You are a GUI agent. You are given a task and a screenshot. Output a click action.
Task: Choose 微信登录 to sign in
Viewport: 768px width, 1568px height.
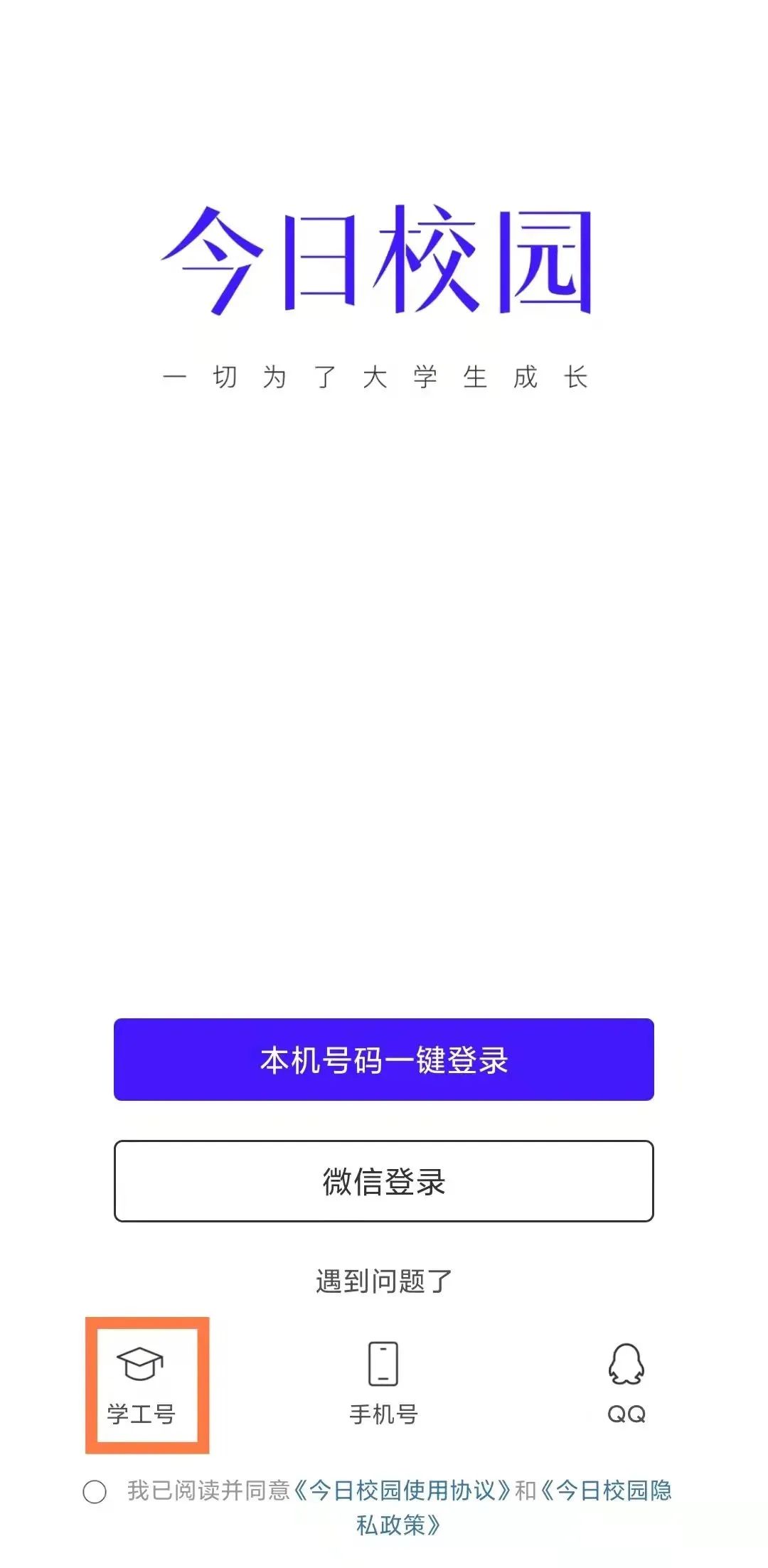383,1181
